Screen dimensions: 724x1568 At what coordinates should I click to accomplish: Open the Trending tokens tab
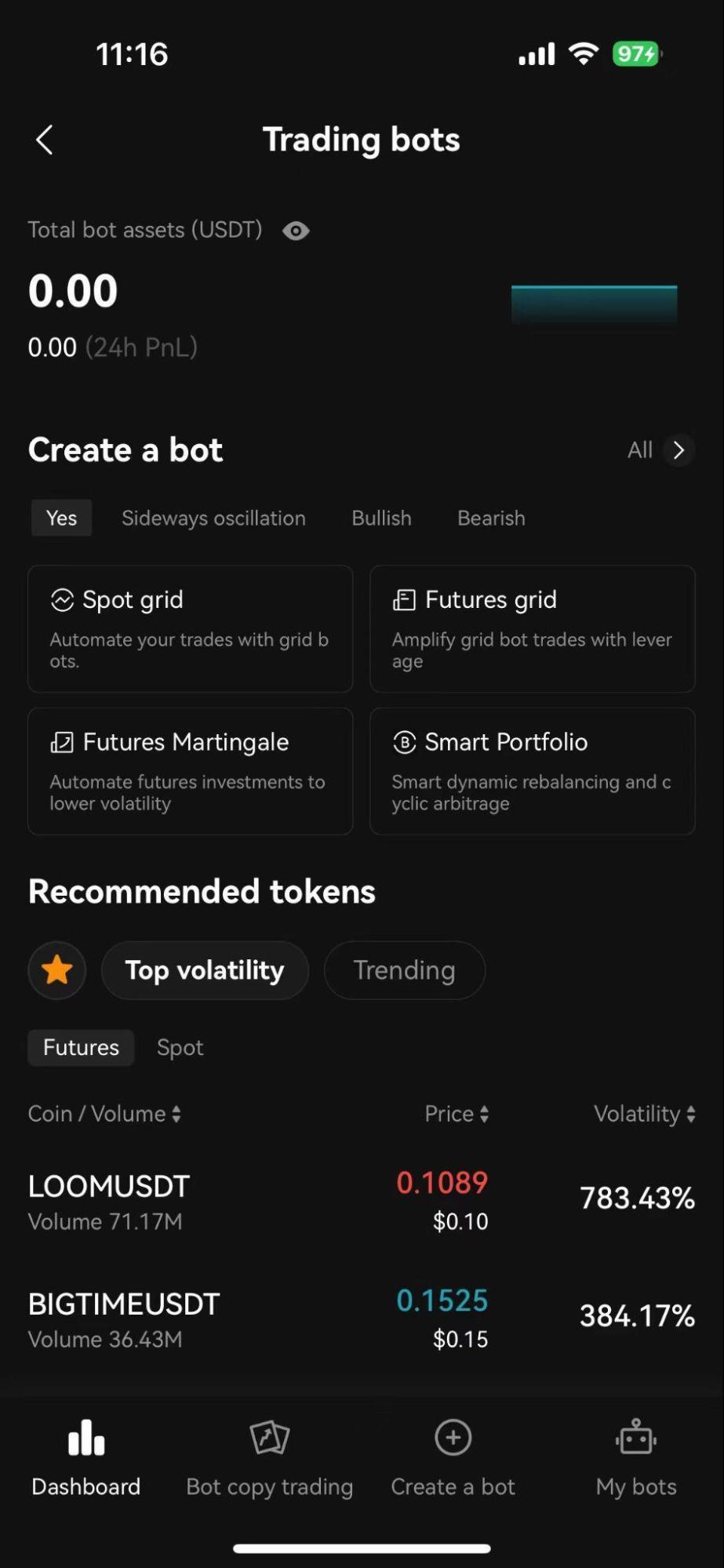pyautogui.click(x=404, y=970)
